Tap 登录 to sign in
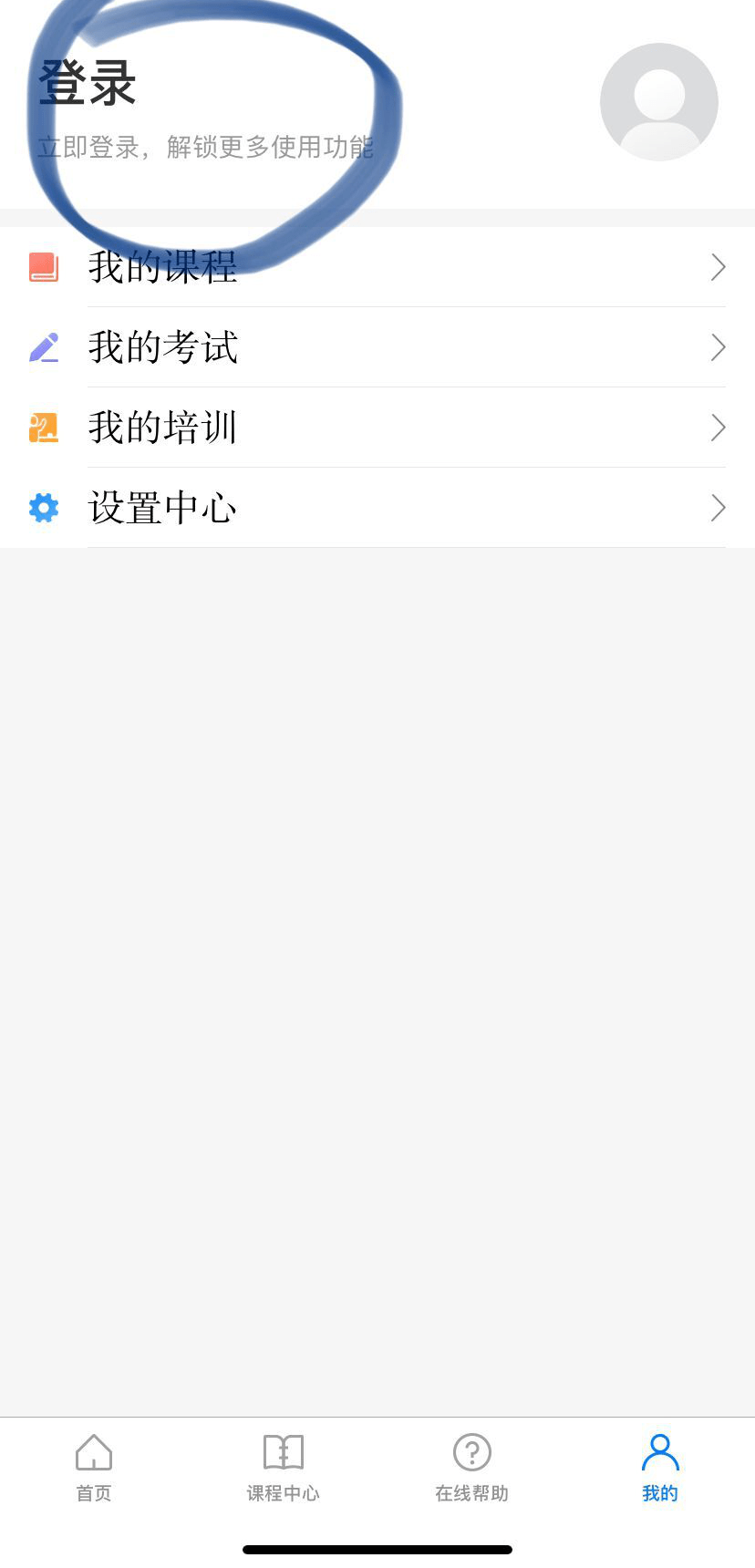This screenshot has width=755, height=1568. (x=88, y=84)
